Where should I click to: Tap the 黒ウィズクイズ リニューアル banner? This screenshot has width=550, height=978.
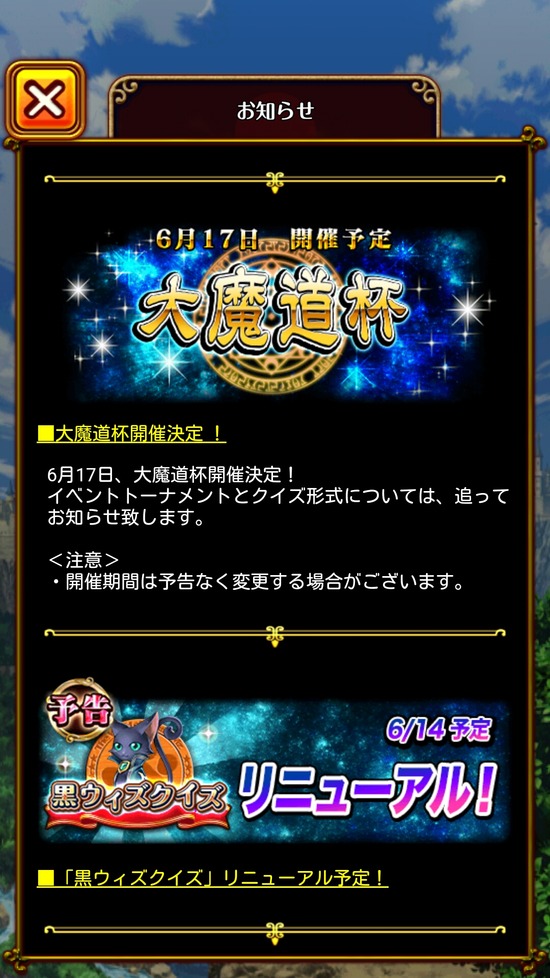click(274, 761)
